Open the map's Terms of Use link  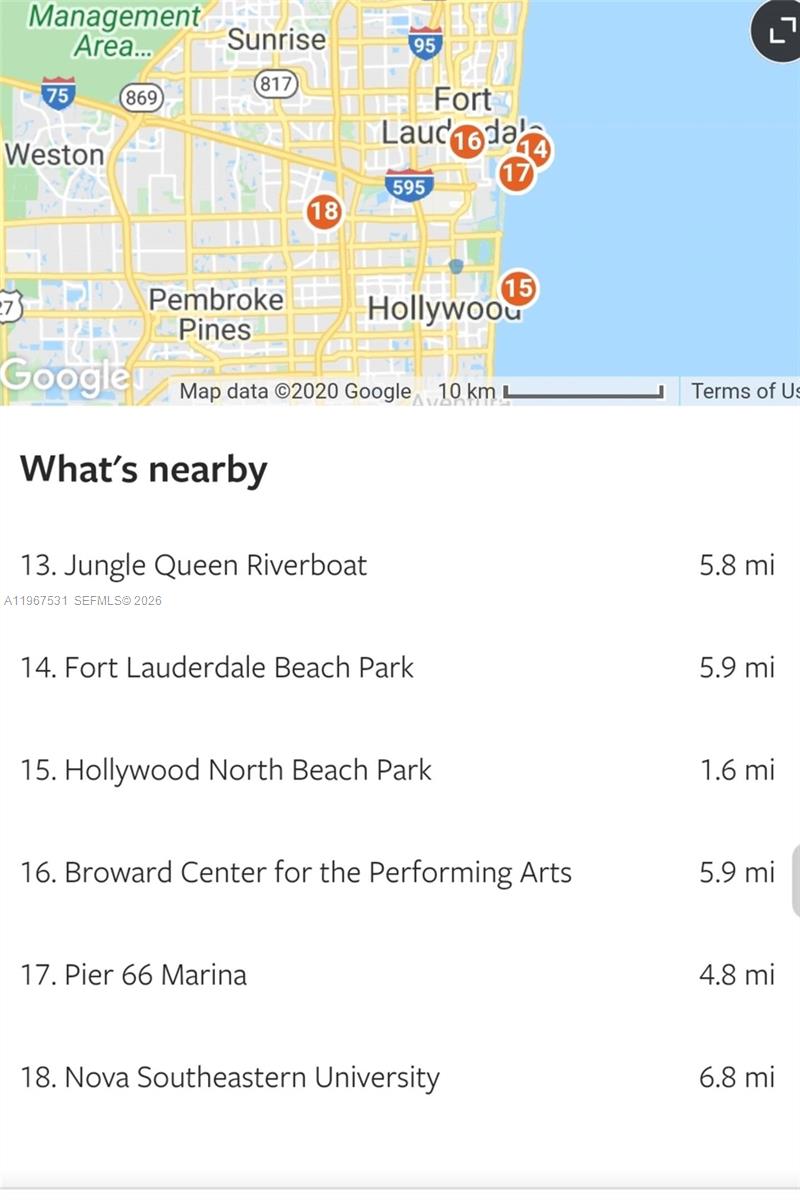click(744, 391)
